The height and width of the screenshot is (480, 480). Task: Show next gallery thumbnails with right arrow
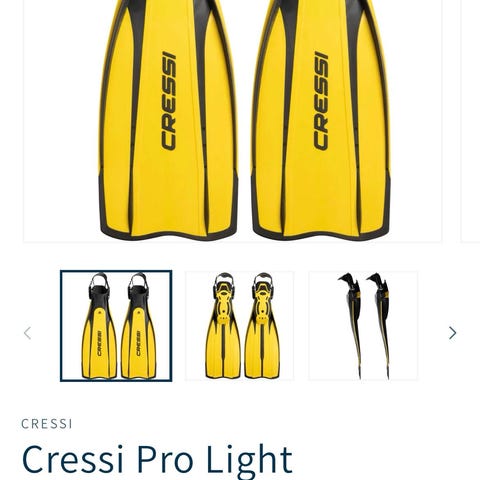[x=452, y=333]
